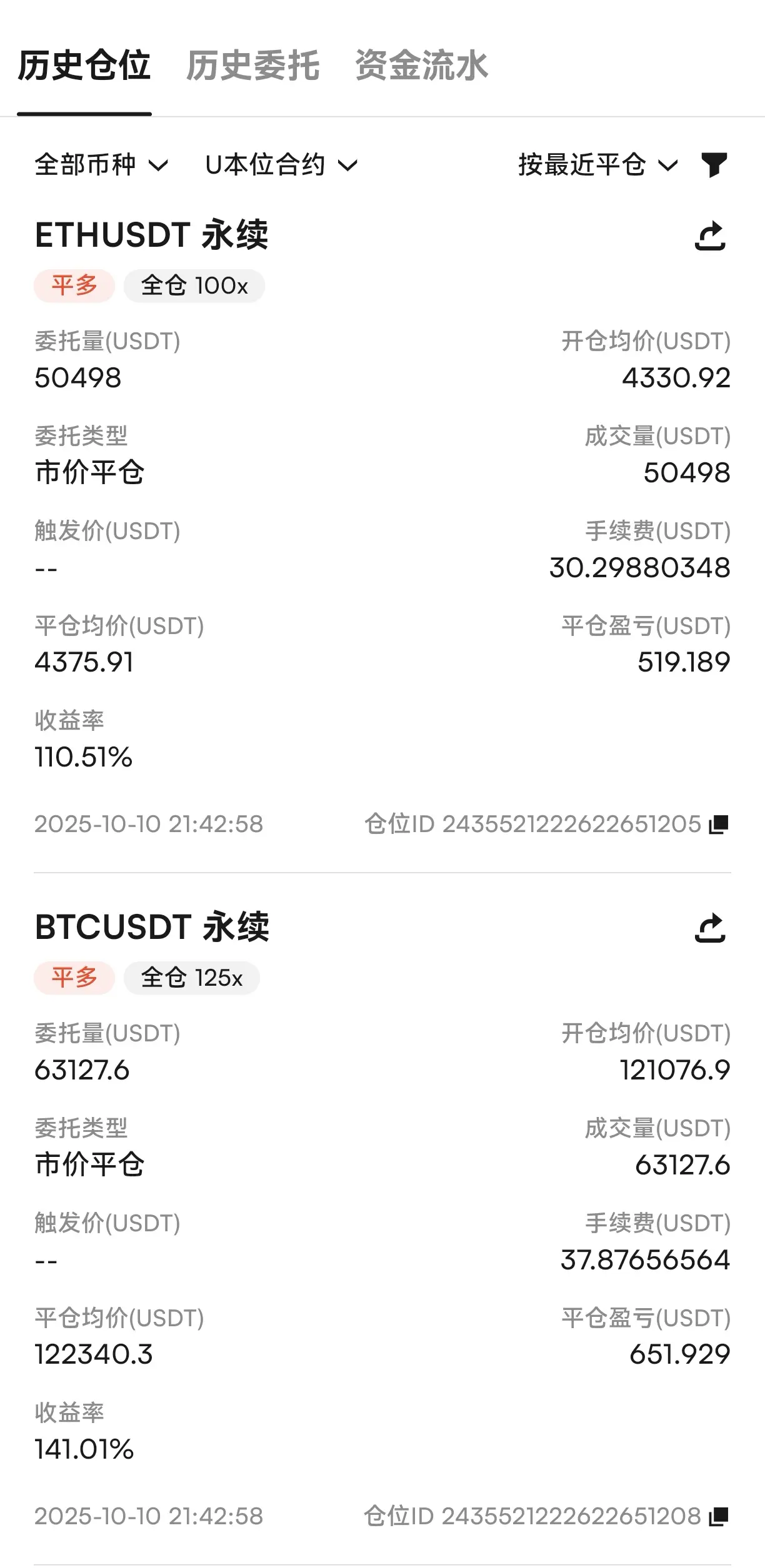765x1568 pixels.
Task: Expand the 全部币种 dropdown
Action: [x=102, y=165]
